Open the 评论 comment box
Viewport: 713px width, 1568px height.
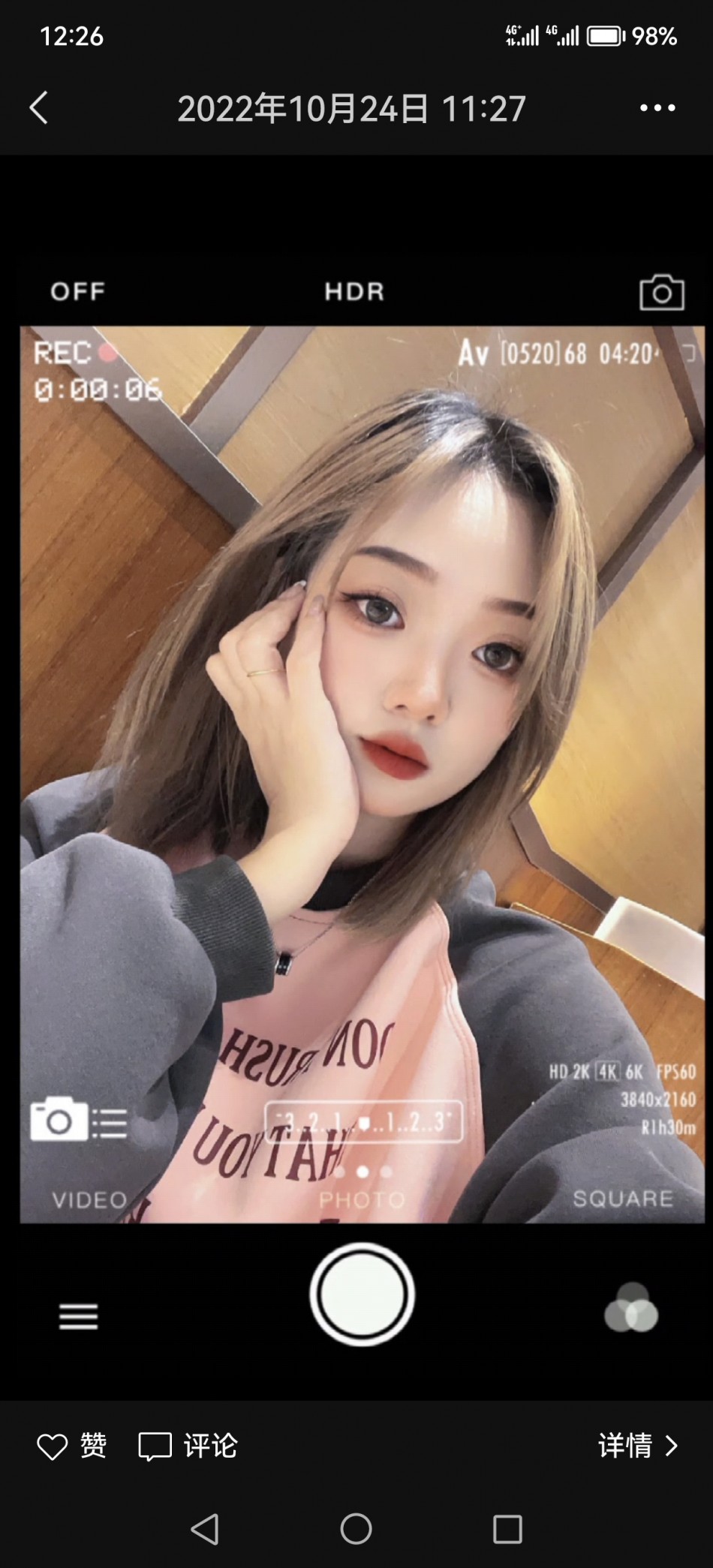(188, 1446)
